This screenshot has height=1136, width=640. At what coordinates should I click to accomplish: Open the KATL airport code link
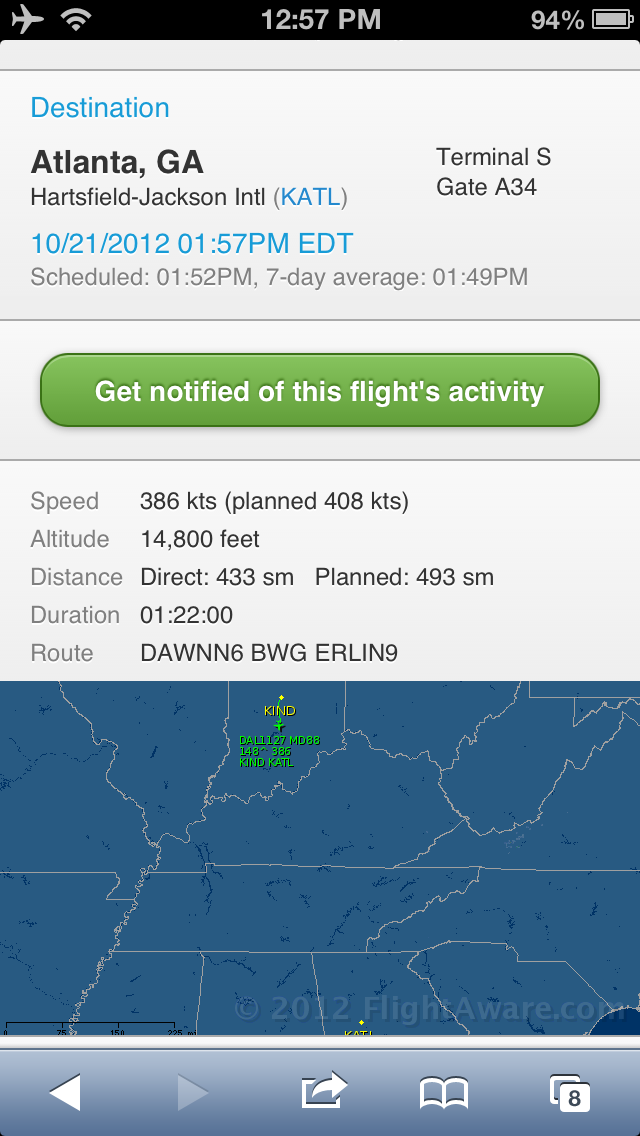point(310,197)
